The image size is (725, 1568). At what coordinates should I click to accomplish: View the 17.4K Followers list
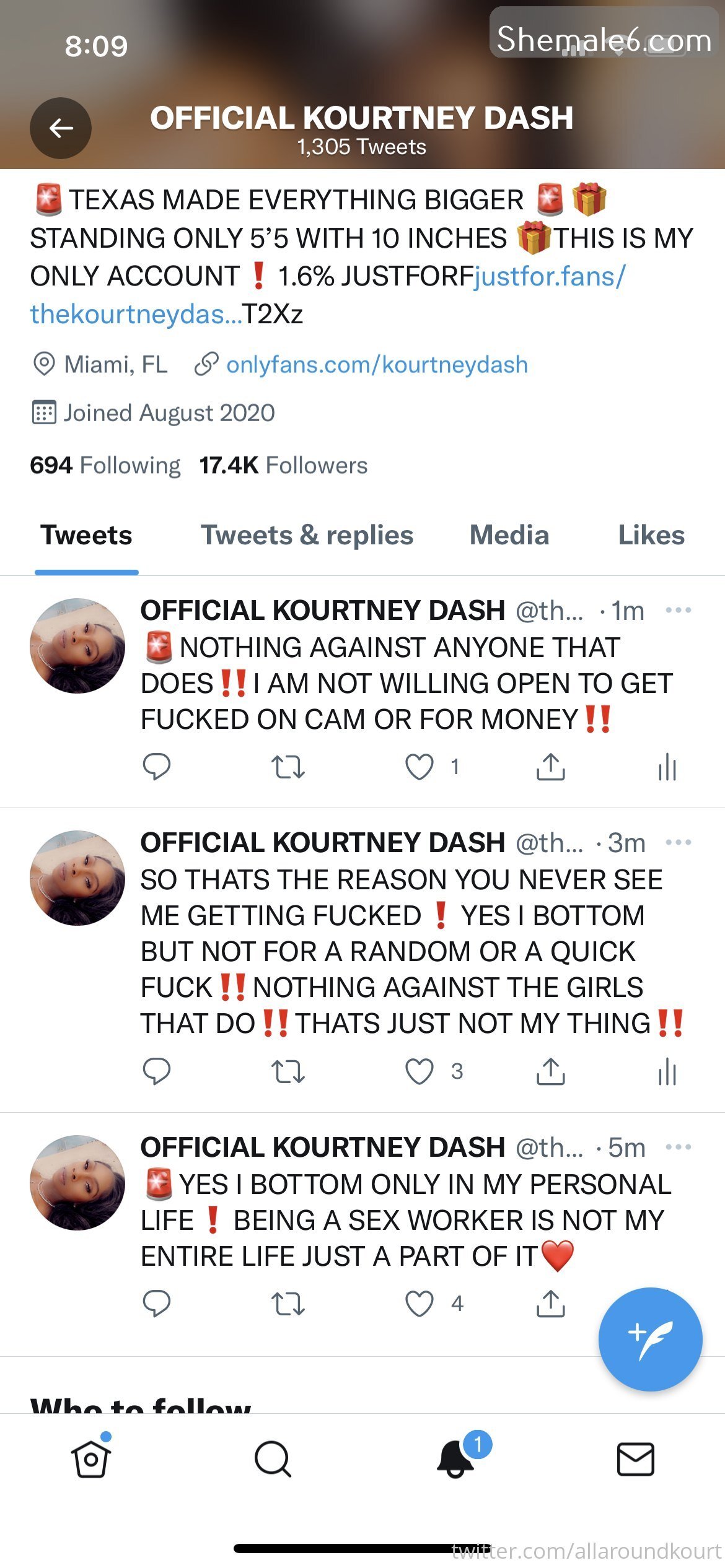pyautogui.click(x=283, y=465)
